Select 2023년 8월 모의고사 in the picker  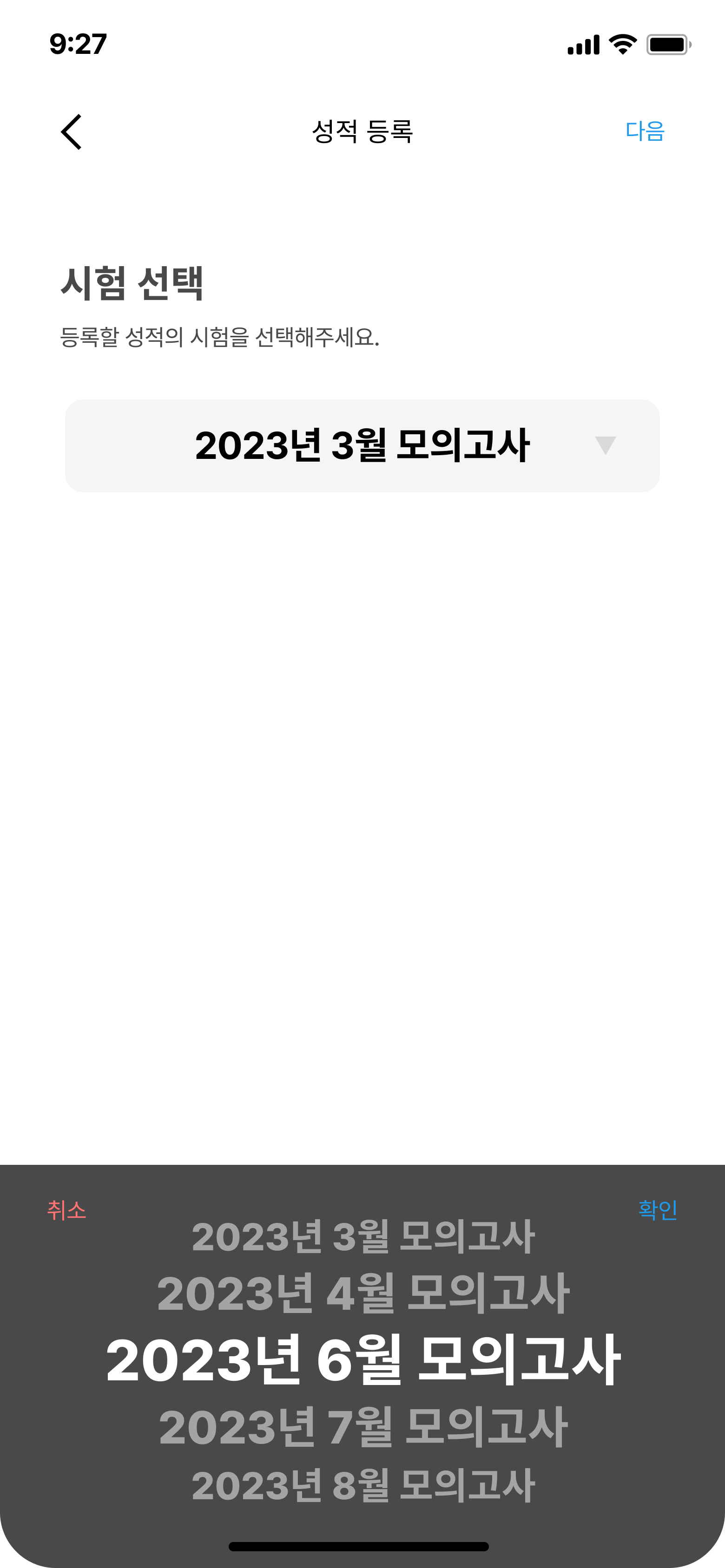[x=363, y=1485]
